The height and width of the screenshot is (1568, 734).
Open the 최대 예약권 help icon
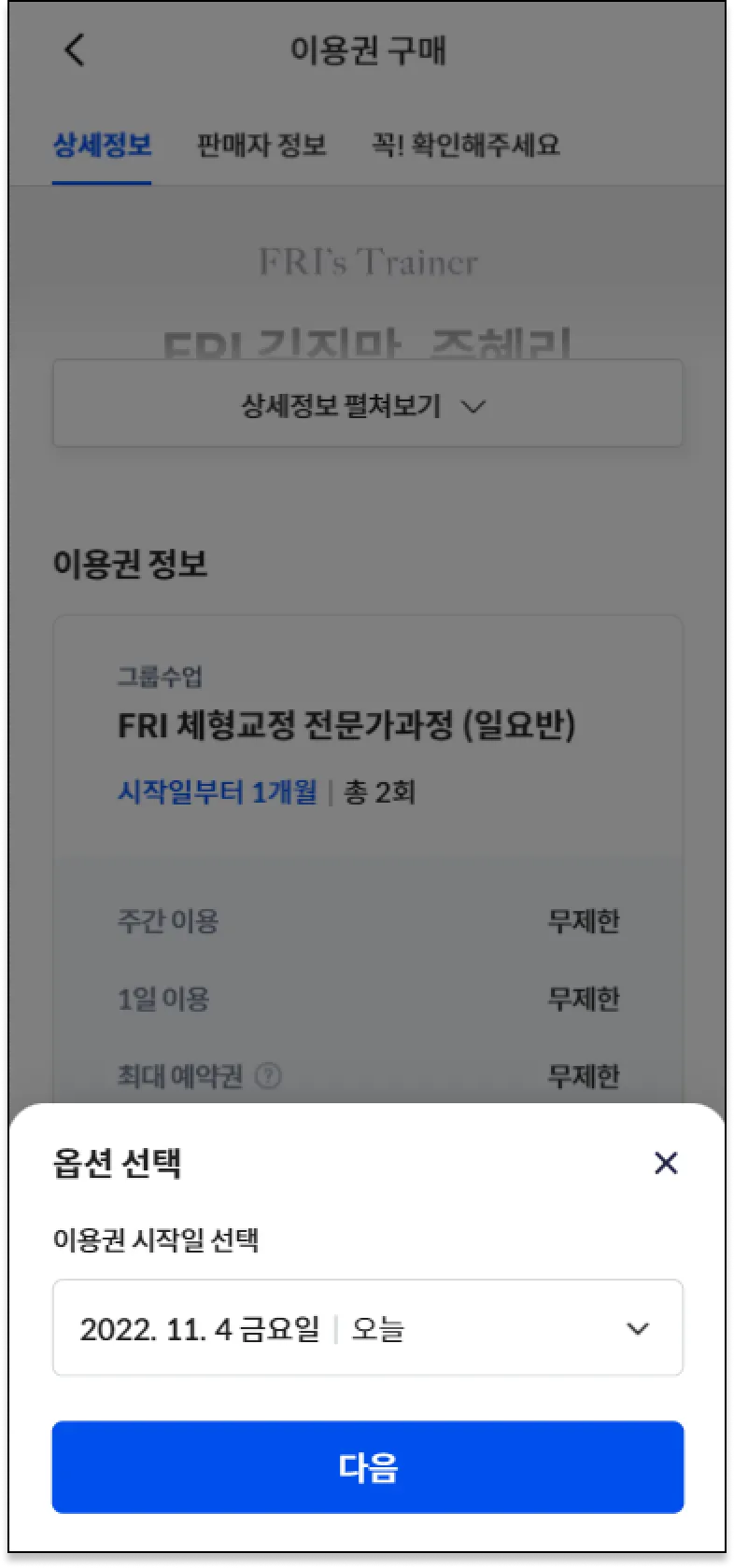pyautogui.click(x=268, y=1076)
